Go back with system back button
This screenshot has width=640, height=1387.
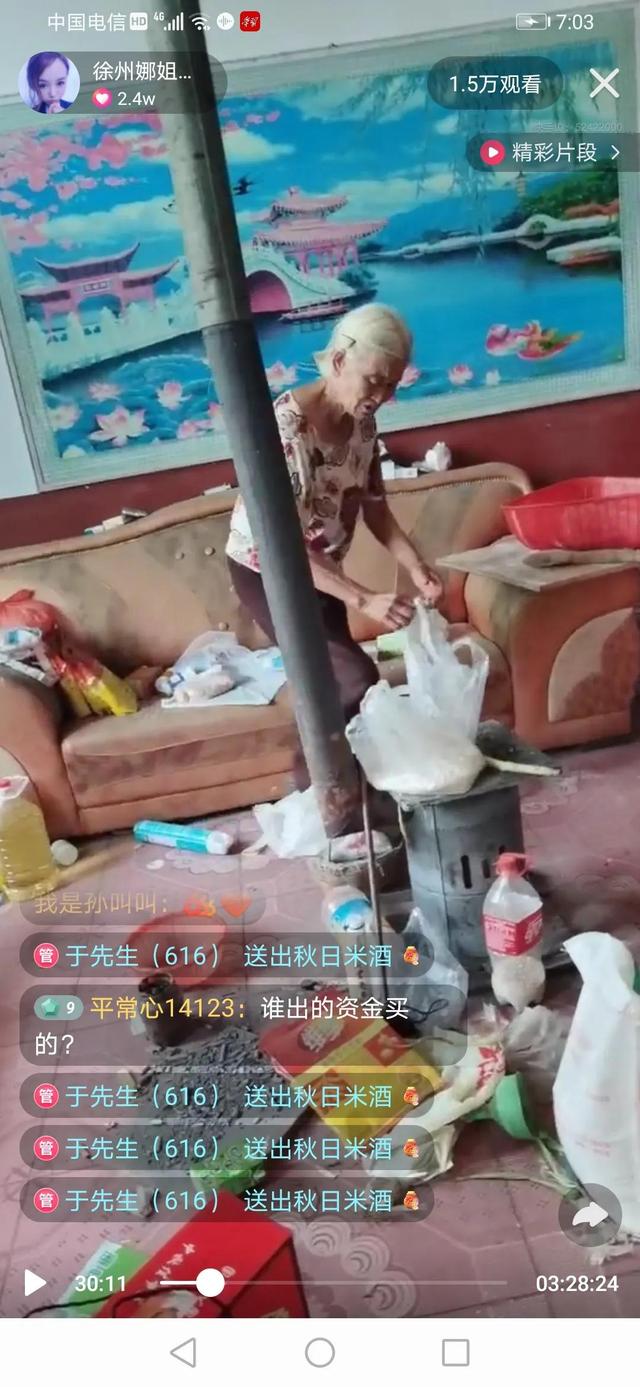pyautogui.click(x=183, y=1353)
